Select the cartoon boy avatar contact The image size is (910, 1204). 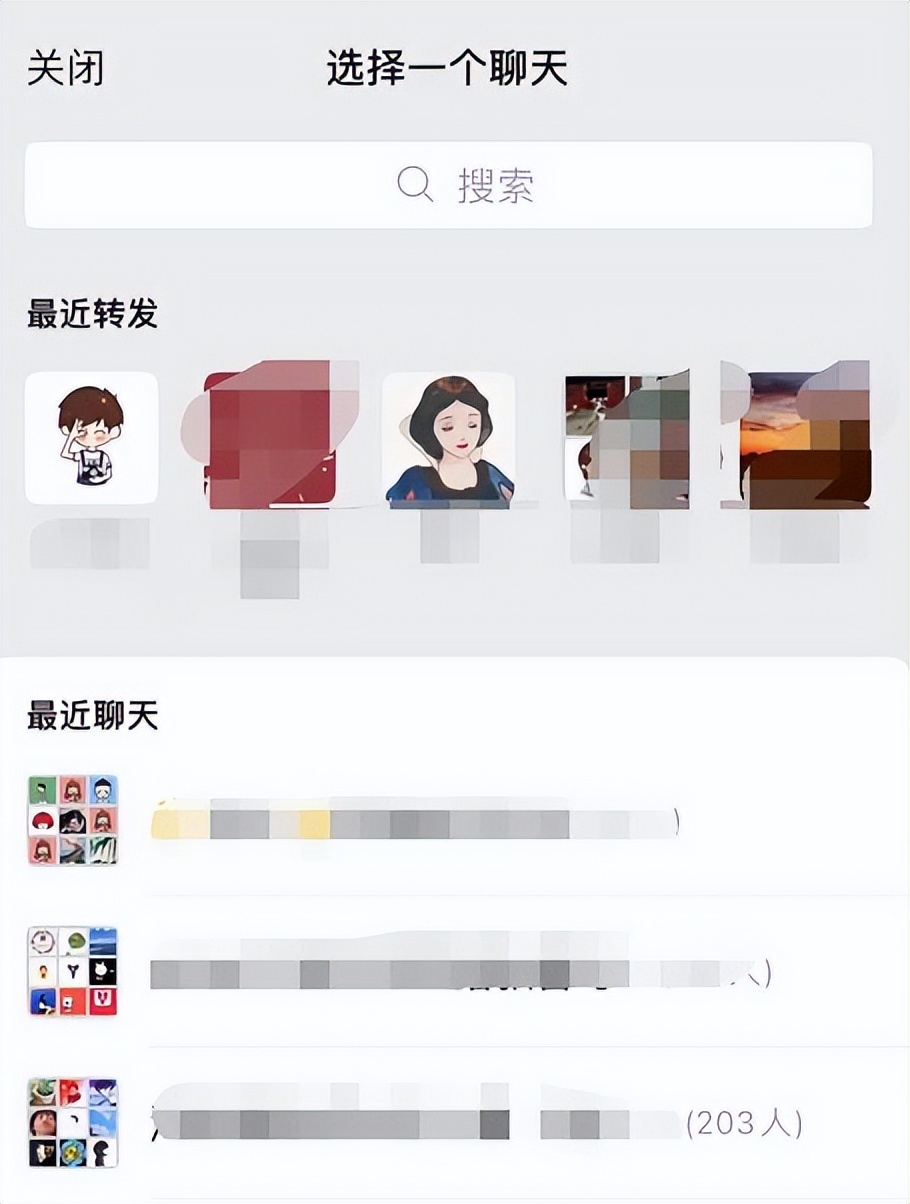coord(91,438)
